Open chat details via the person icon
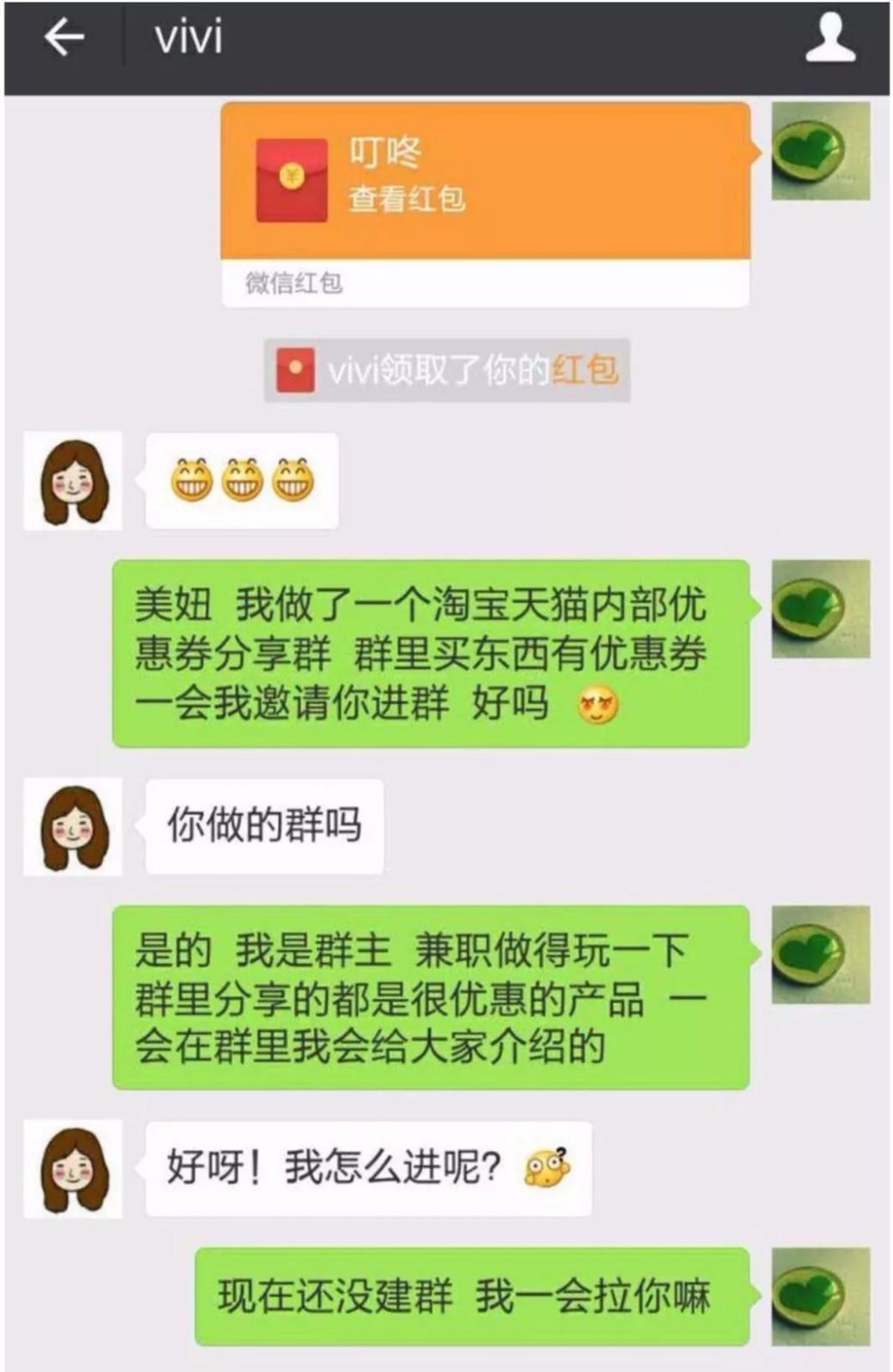The width and height of the screenshot is (893, 1372). pos(830,39)
